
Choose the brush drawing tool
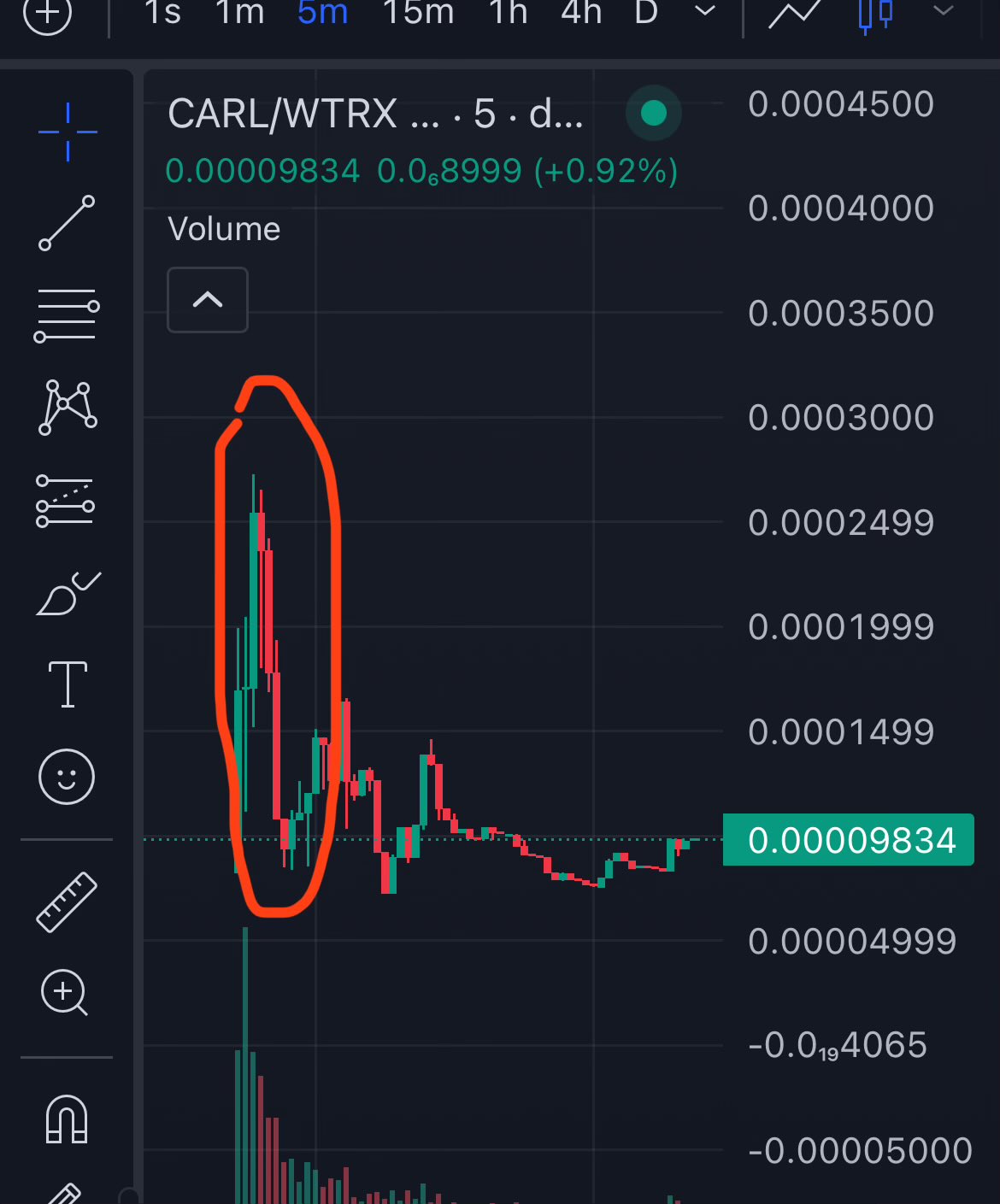pyautogui.click(x=68, y=594)
